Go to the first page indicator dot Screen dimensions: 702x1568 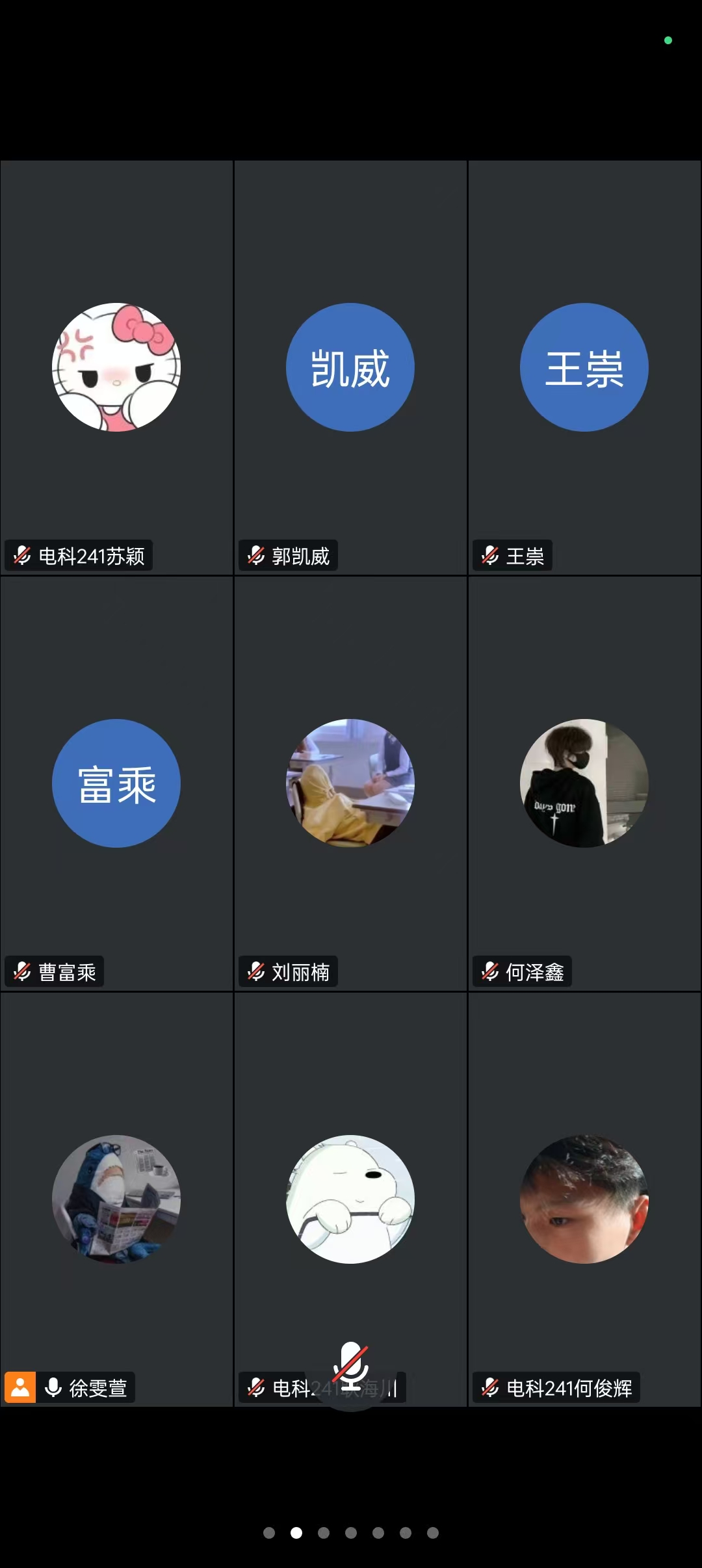[269, 1533]
